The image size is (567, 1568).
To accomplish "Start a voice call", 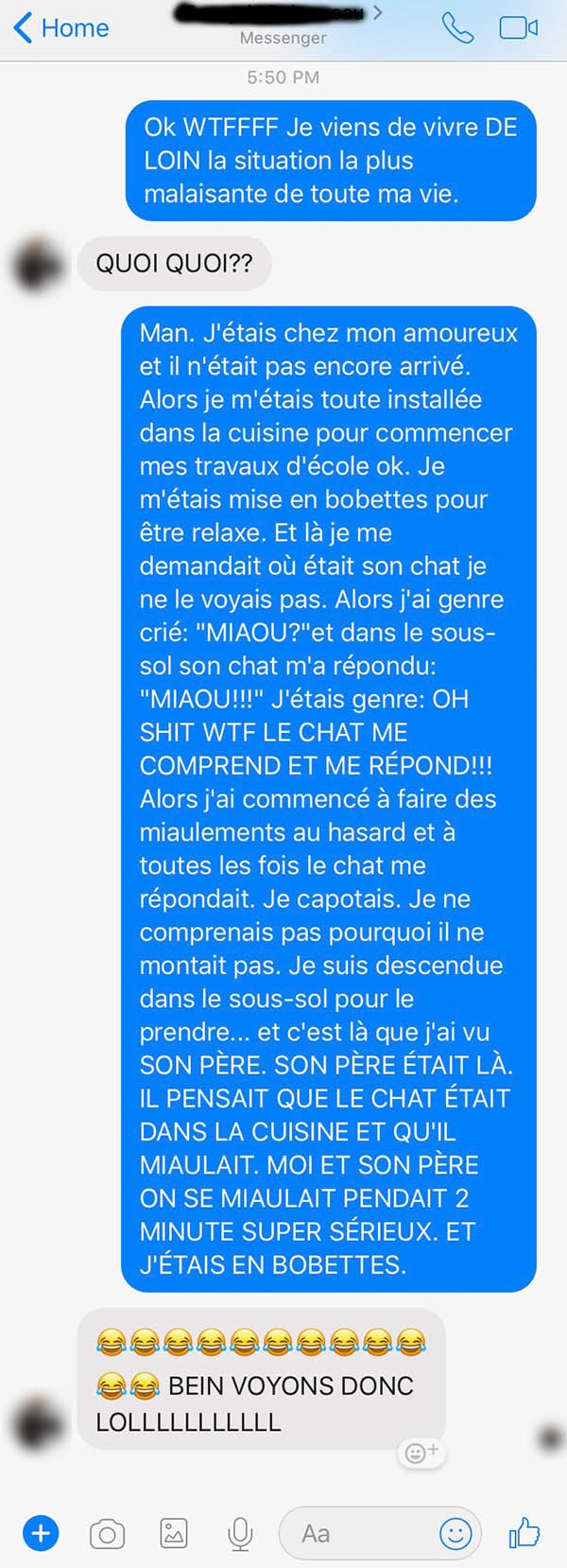I will click(457, 28).
